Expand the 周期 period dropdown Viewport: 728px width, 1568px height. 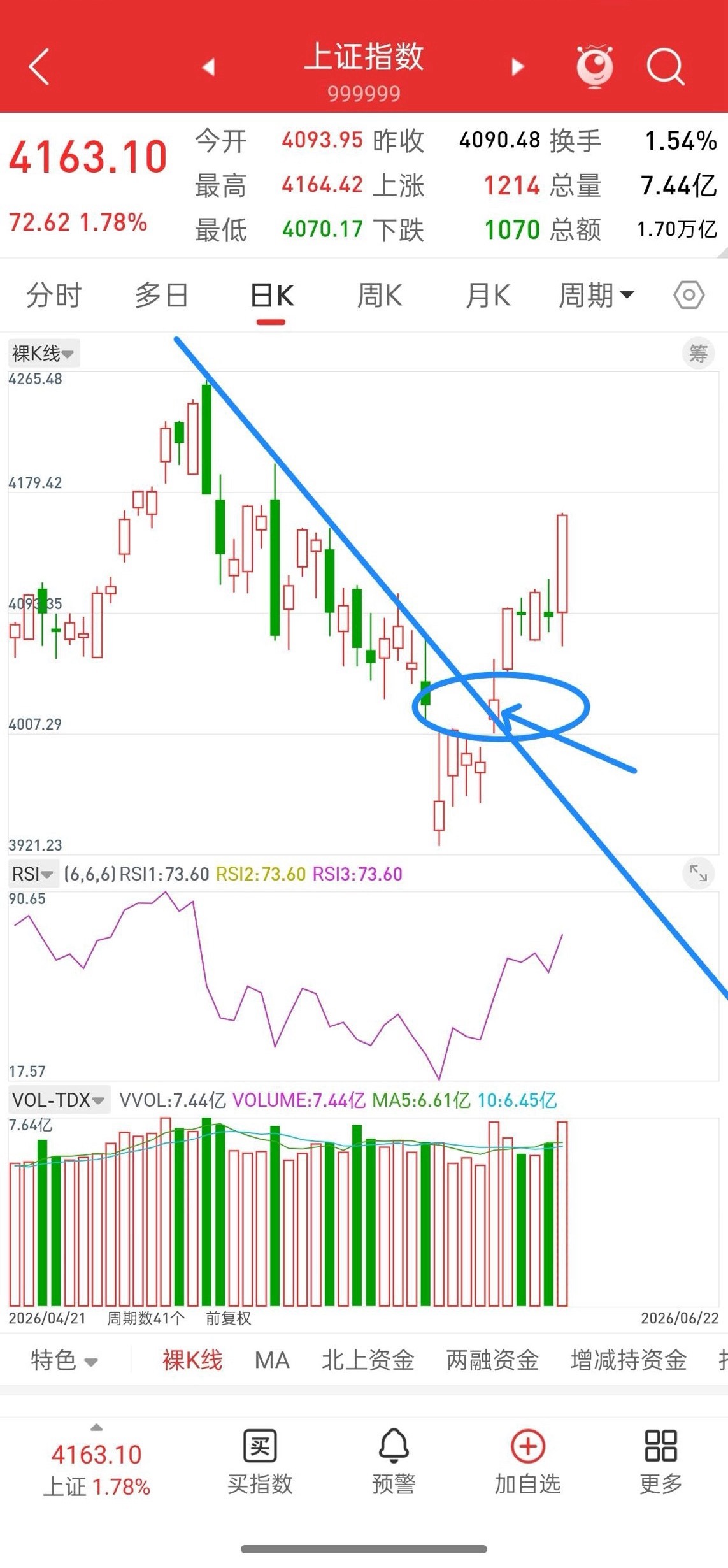pos(596,296)
